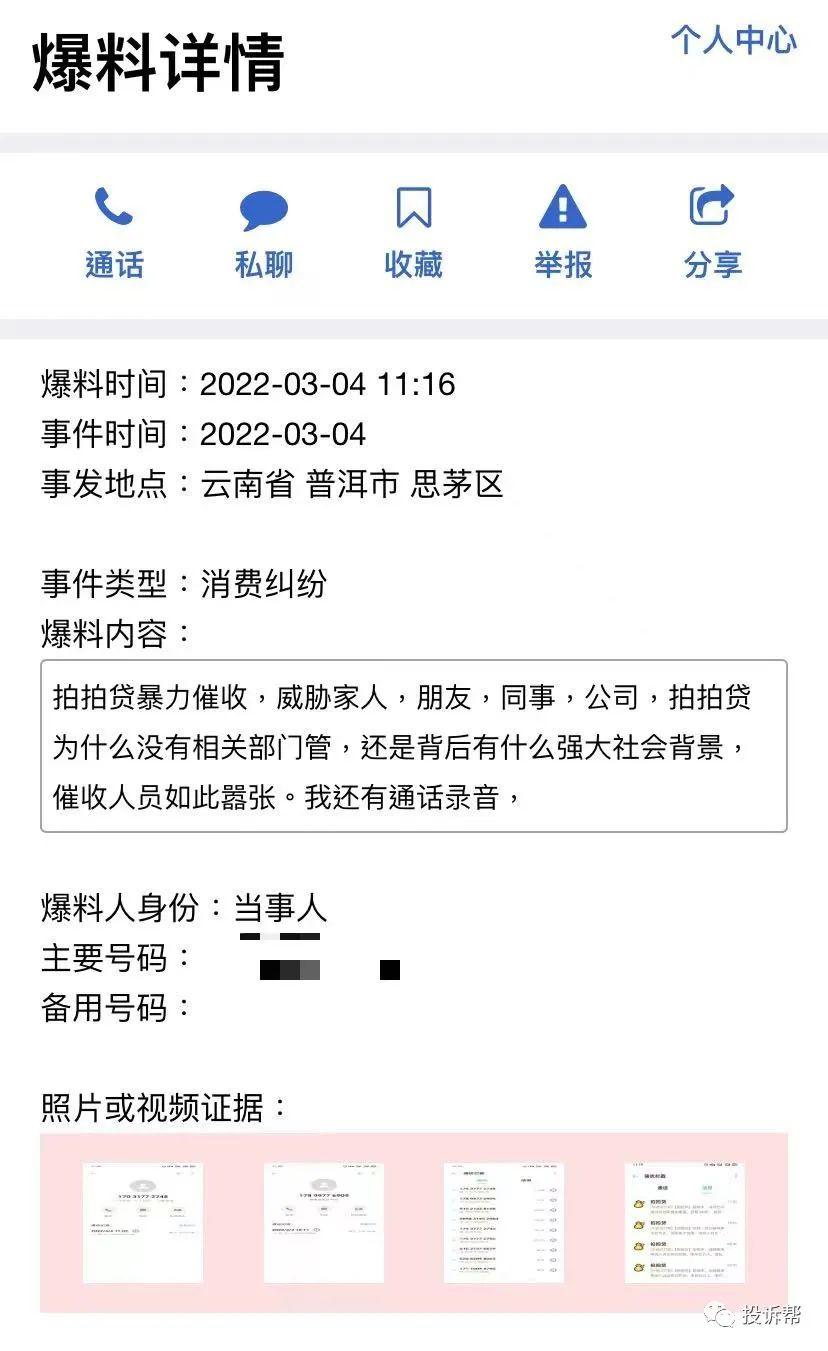
Task: Bookmark this report with 收藏
Action: pyautogui.click(x=413, y=233)
